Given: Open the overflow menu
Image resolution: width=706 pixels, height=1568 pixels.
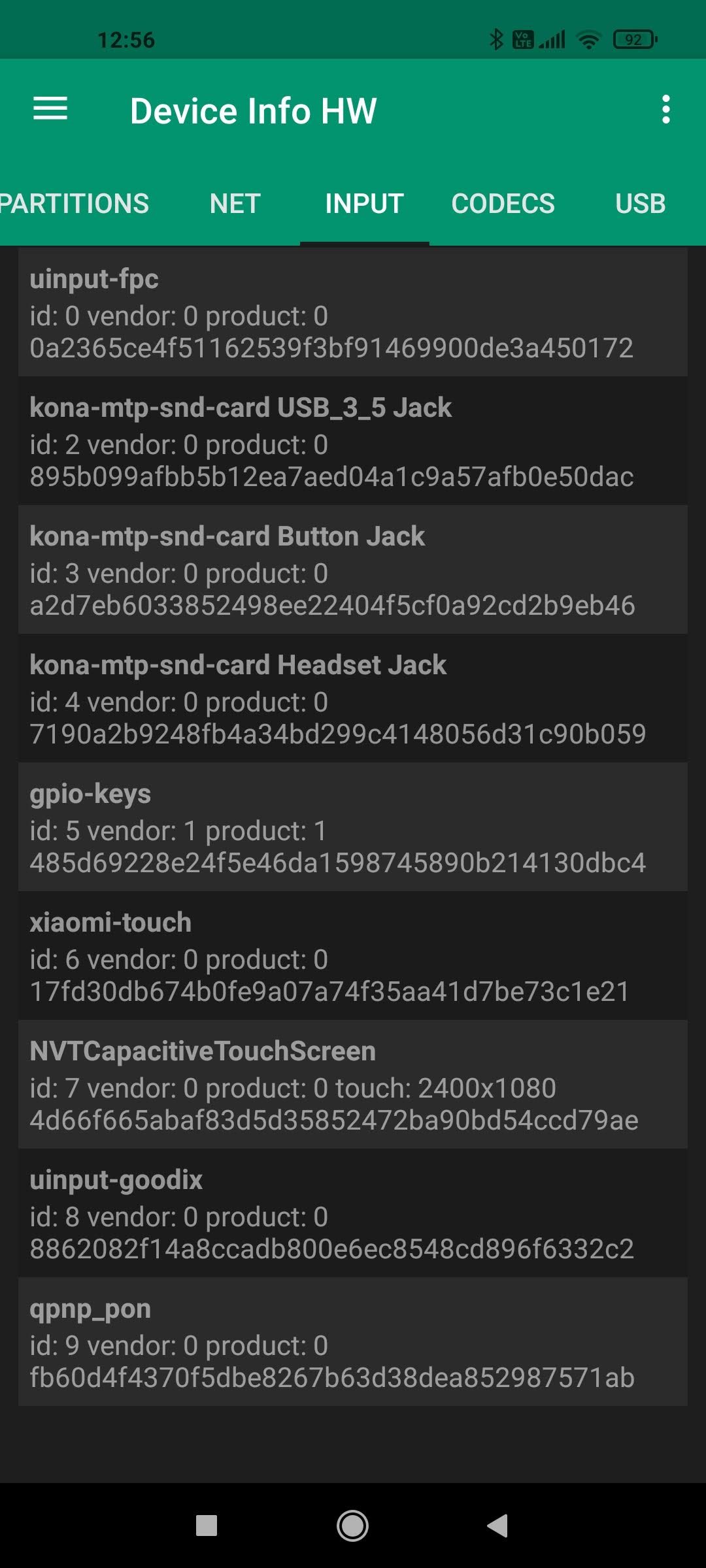Looking at the screenshot, I should tap(665, 109).
